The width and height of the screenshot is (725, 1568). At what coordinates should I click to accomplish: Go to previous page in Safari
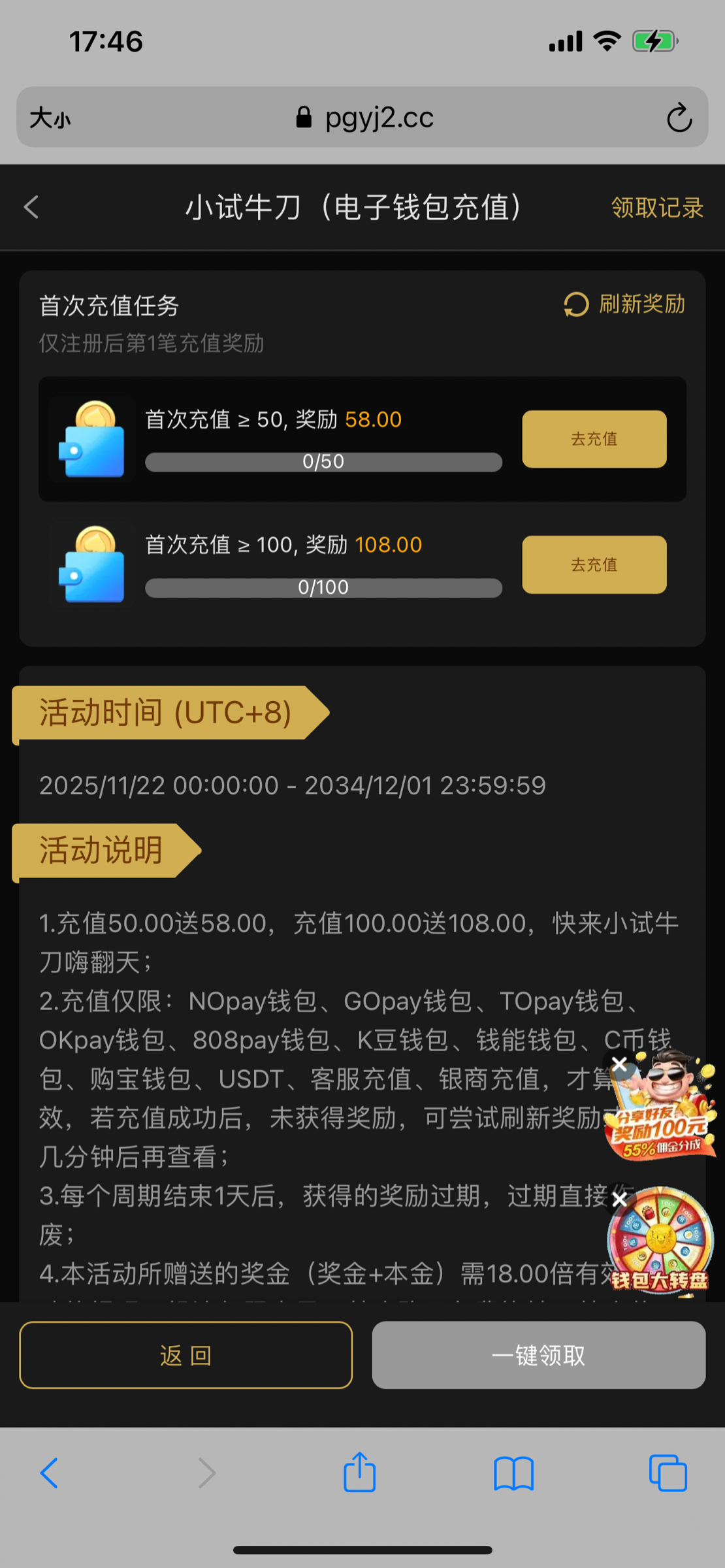pos(50,1473)
